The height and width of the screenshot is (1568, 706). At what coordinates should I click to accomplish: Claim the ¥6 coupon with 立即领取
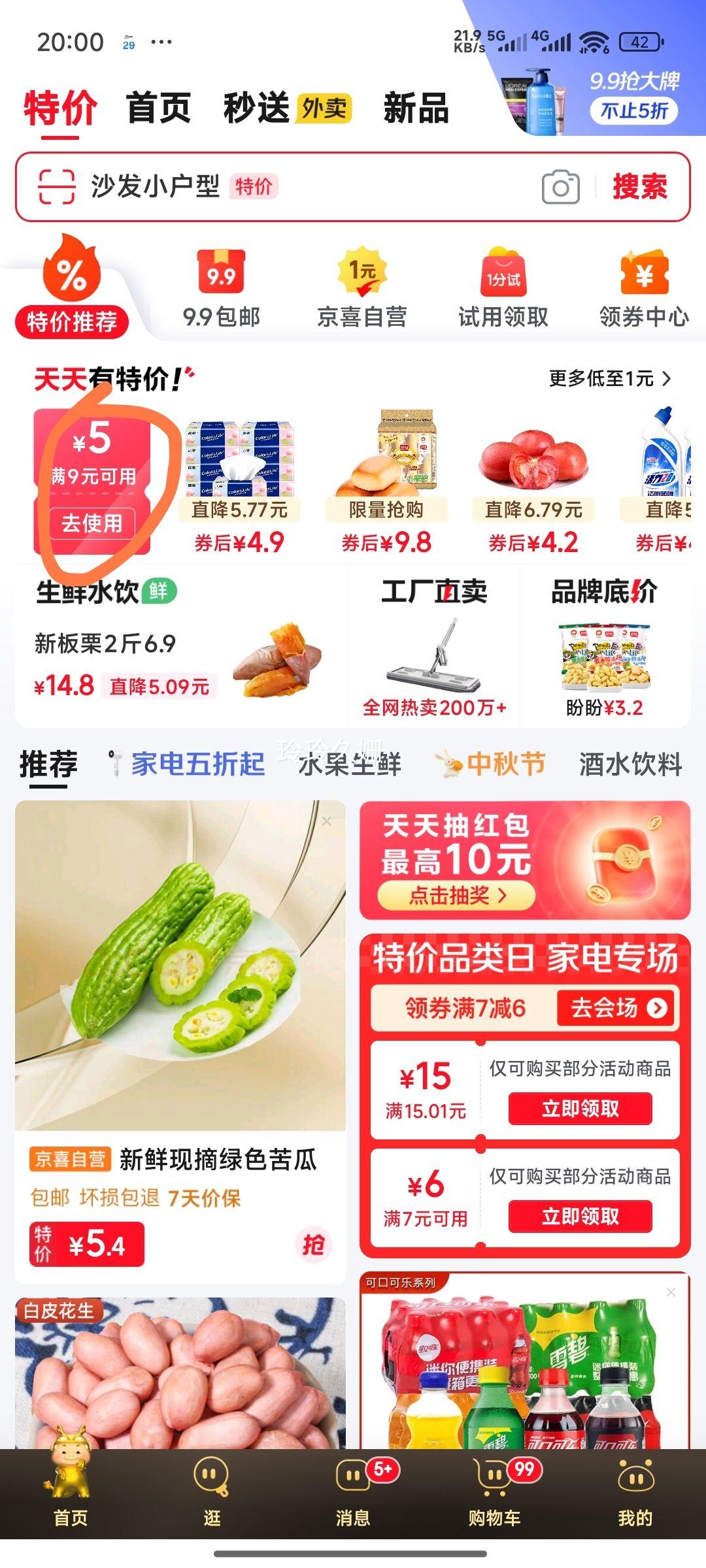[580, 1217]
